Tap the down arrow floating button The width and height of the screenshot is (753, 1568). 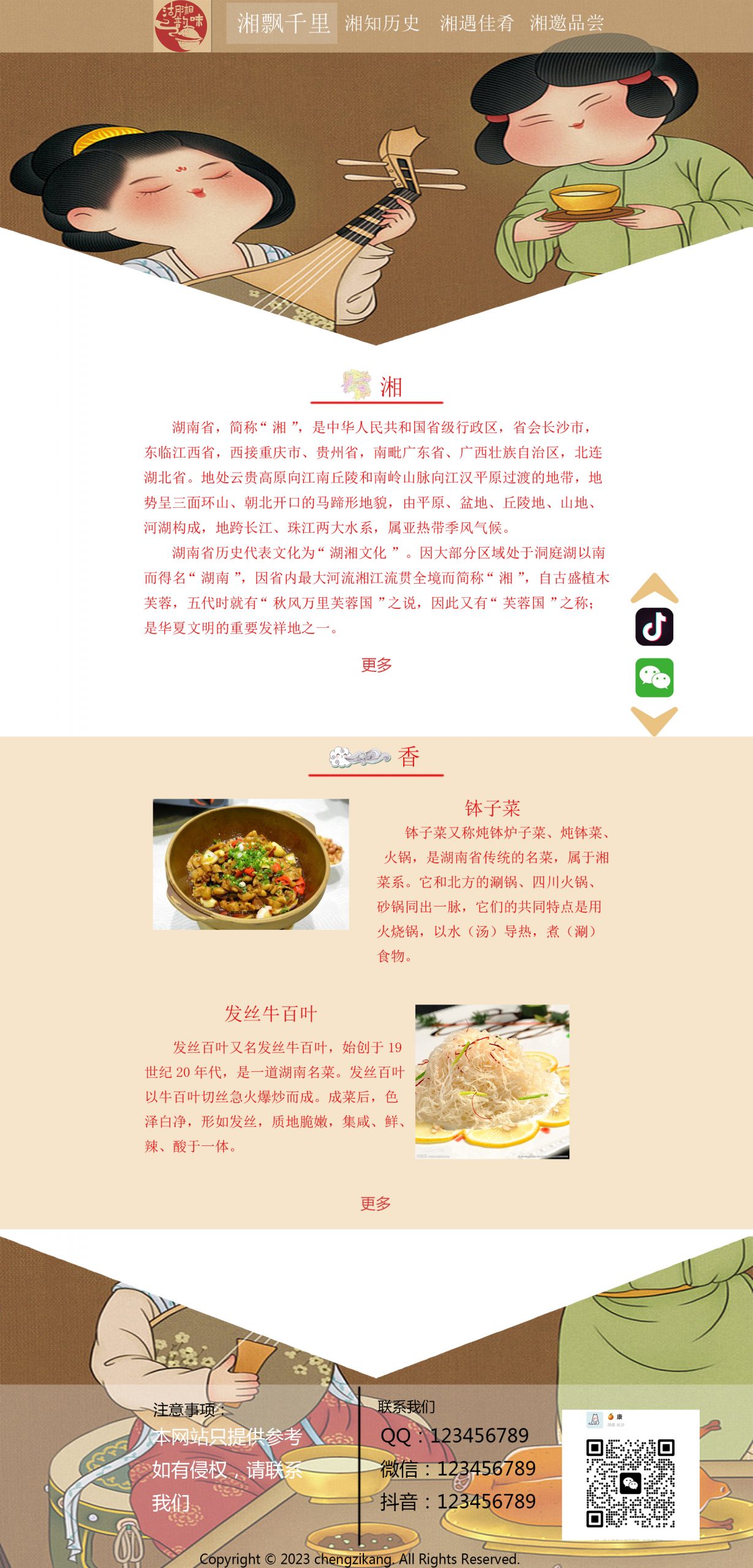point(654,720)
